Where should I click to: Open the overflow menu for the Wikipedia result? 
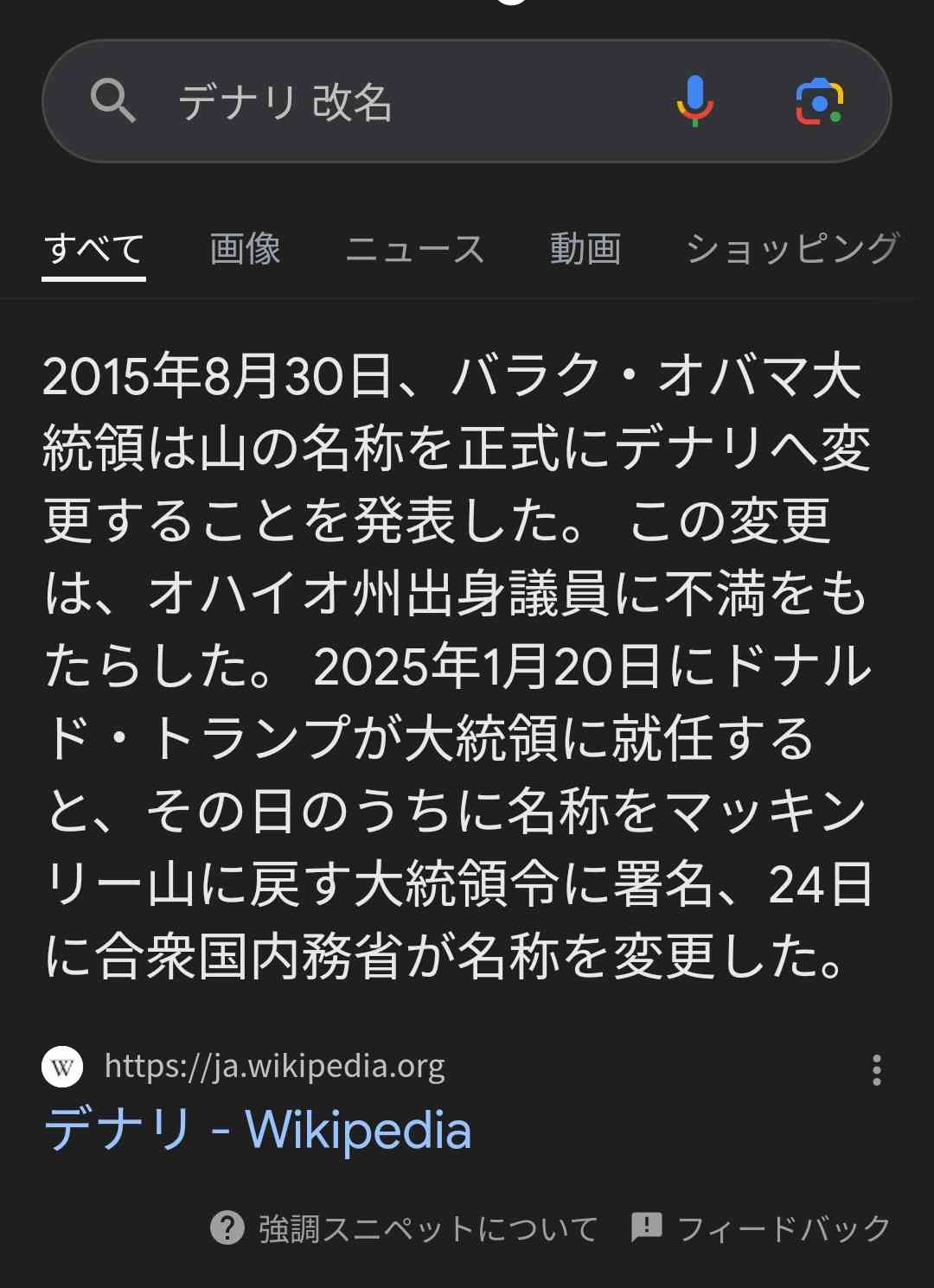pyautogui.click(x=876, y=1070)
